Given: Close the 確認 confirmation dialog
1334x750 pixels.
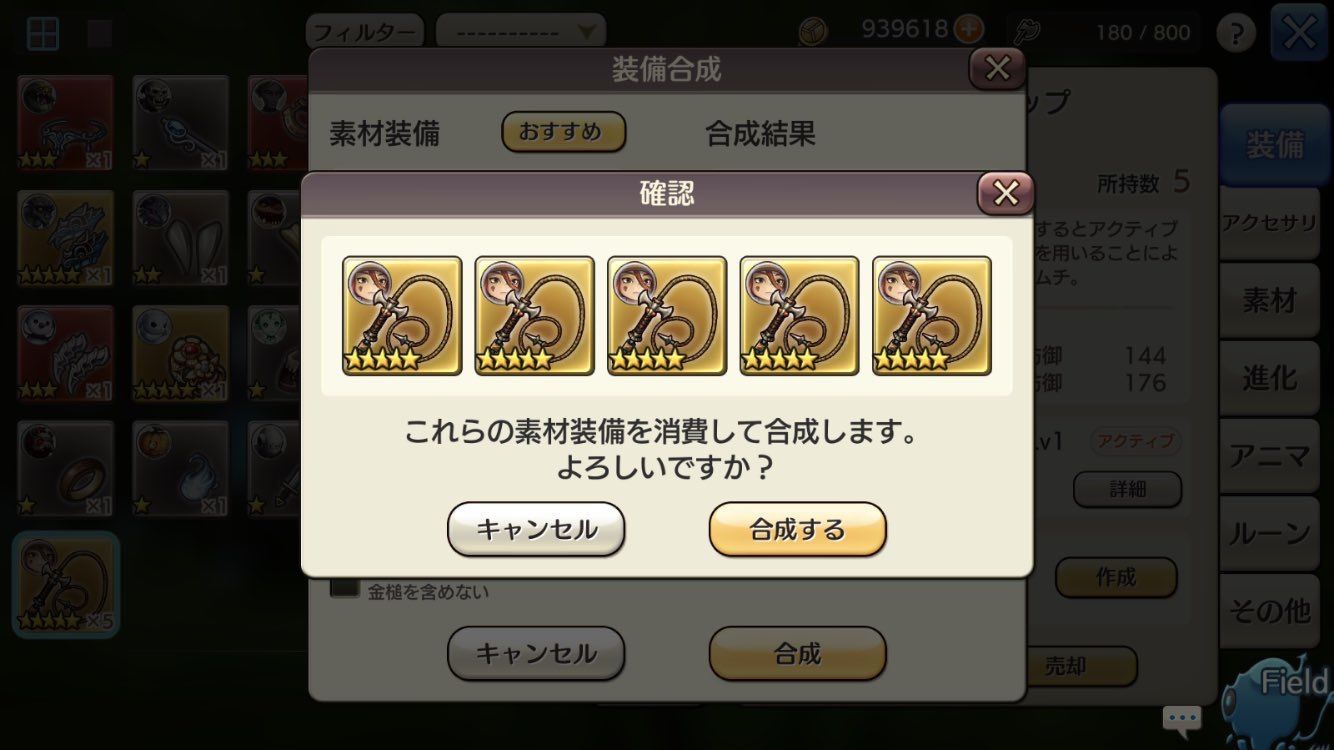Looking at the screenshot, I should click(x=1005, y=193).
